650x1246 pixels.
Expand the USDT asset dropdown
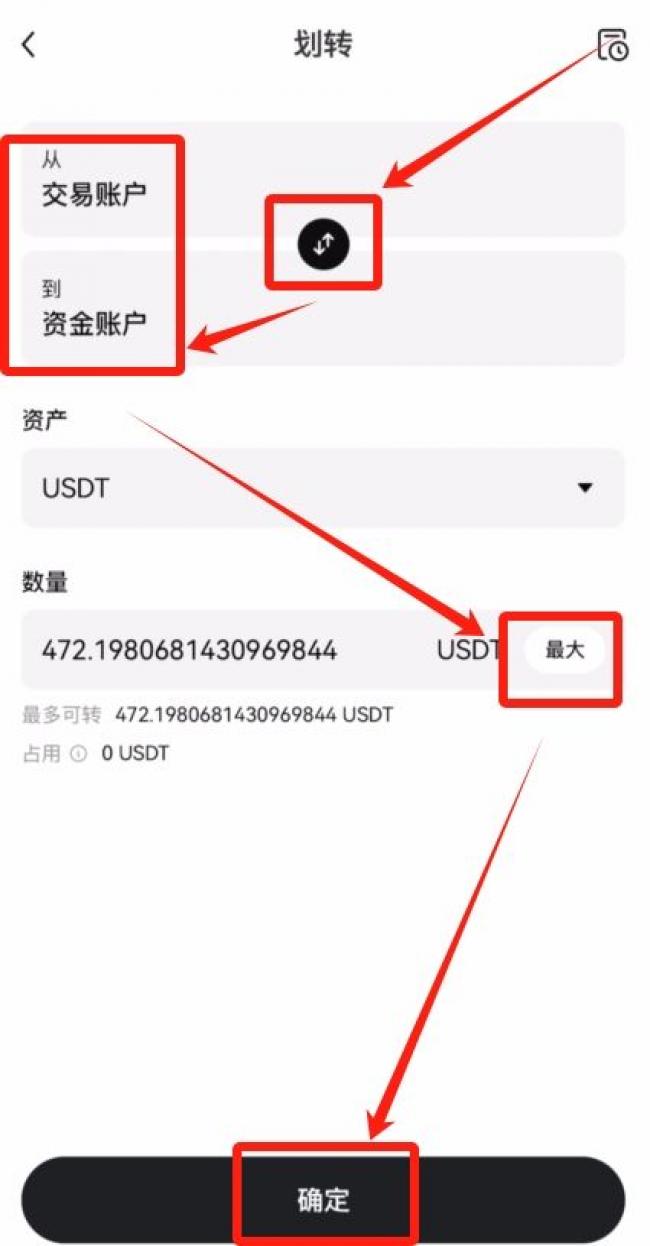click(323, 488)
